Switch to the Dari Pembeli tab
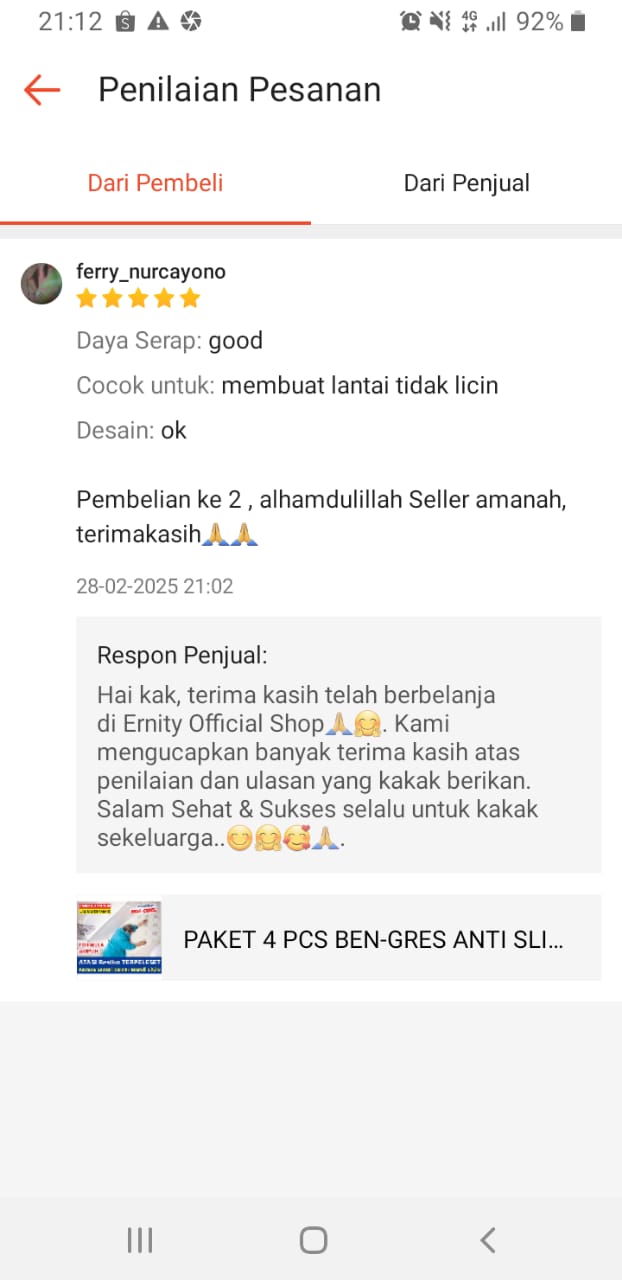Image resolution: width=622 pixels, height=1280 pixels. [x=155, y=183]
